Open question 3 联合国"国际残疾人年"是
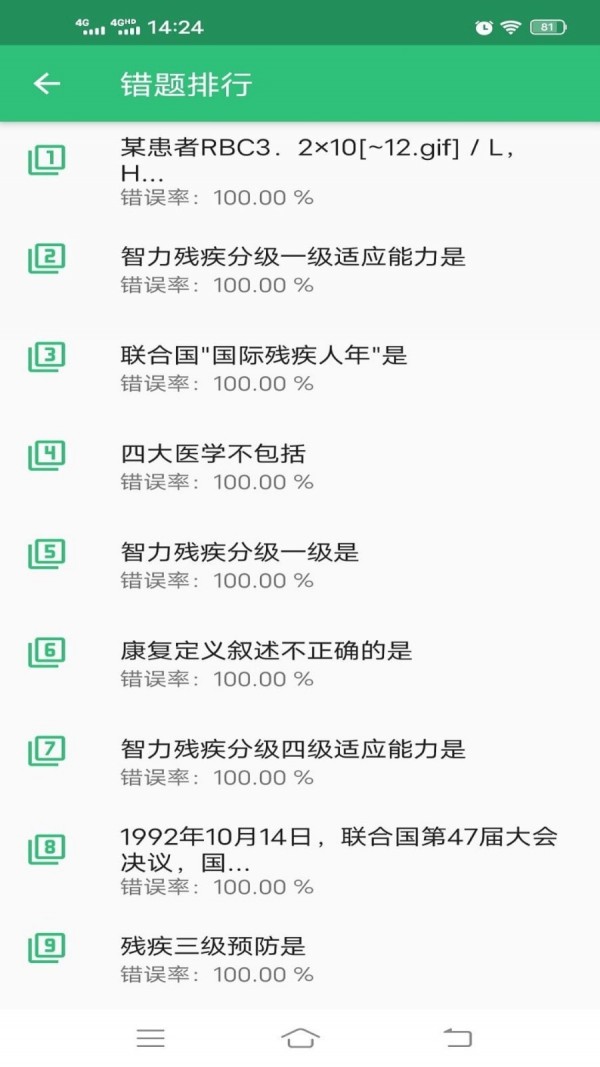The image size is (600, 1067). 300,368
